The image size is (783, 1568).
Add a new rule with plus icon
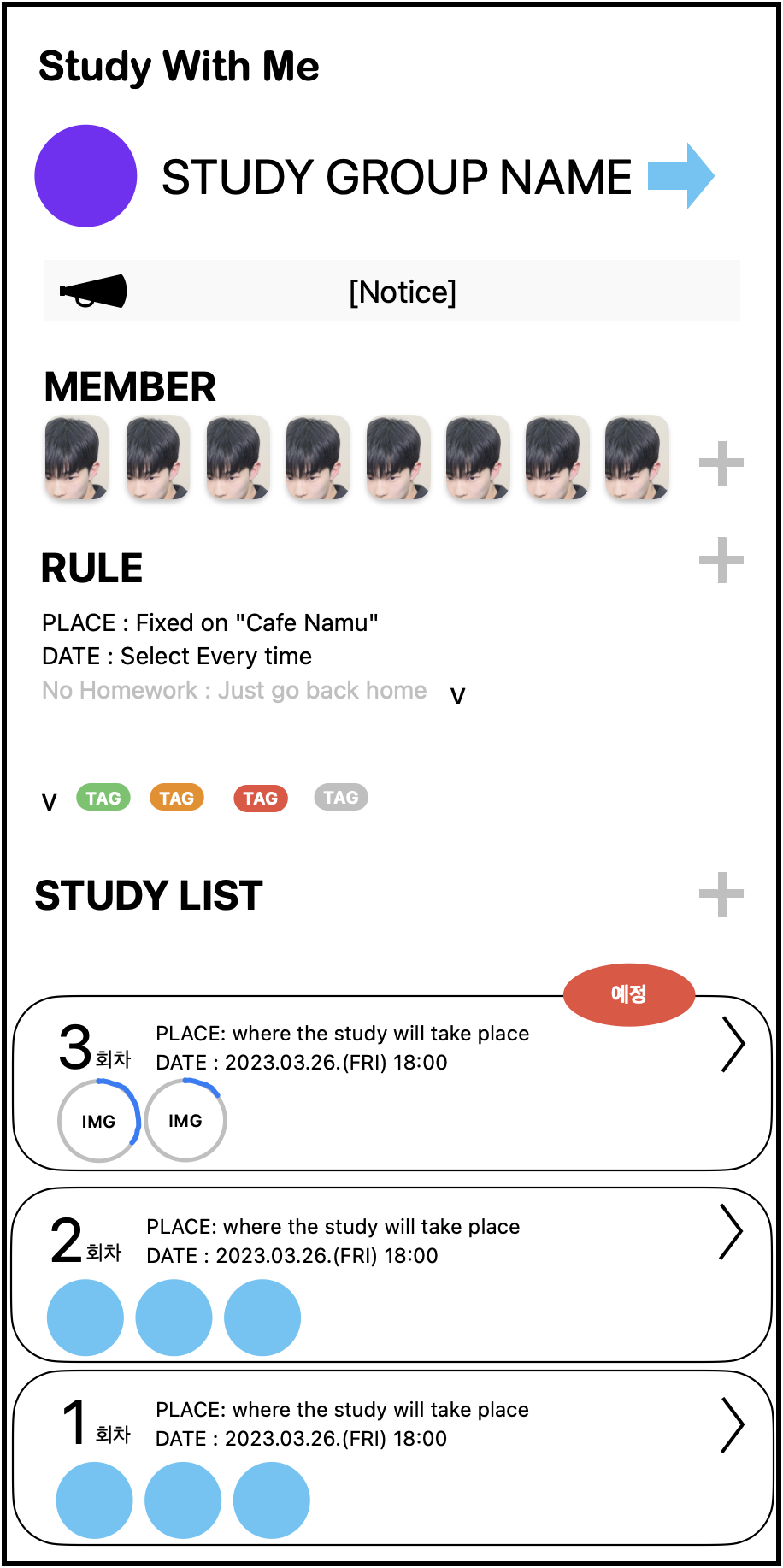(x=721, y=561)
